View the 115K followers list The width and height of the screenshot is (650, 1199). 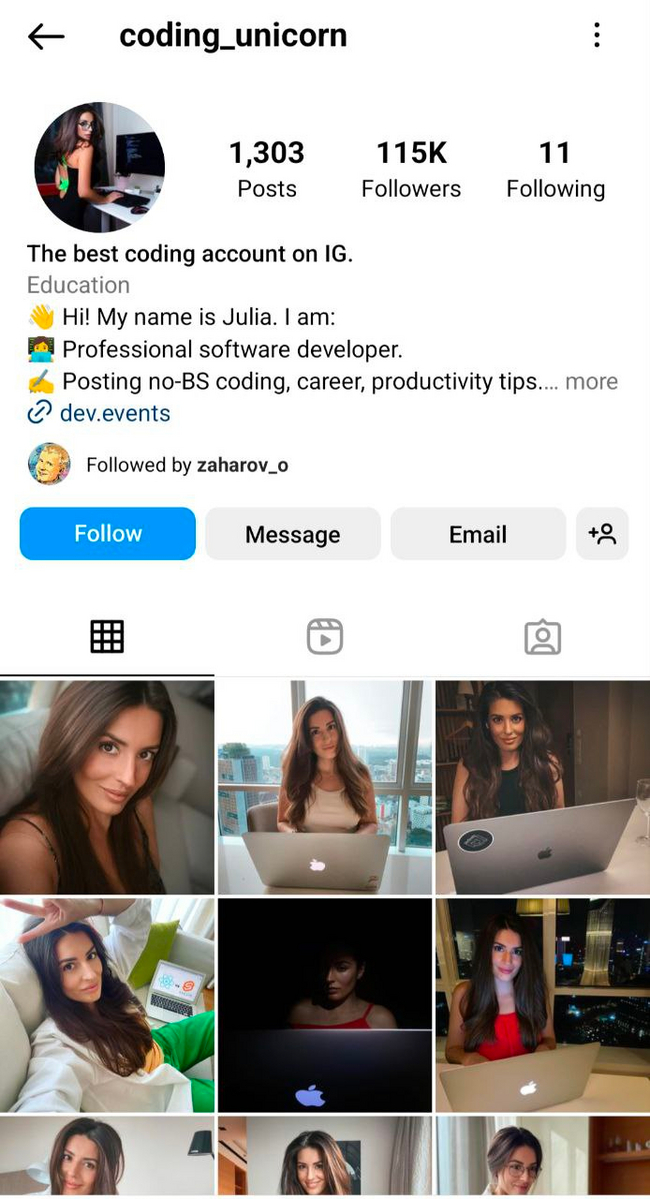click(x=411, y=169)
